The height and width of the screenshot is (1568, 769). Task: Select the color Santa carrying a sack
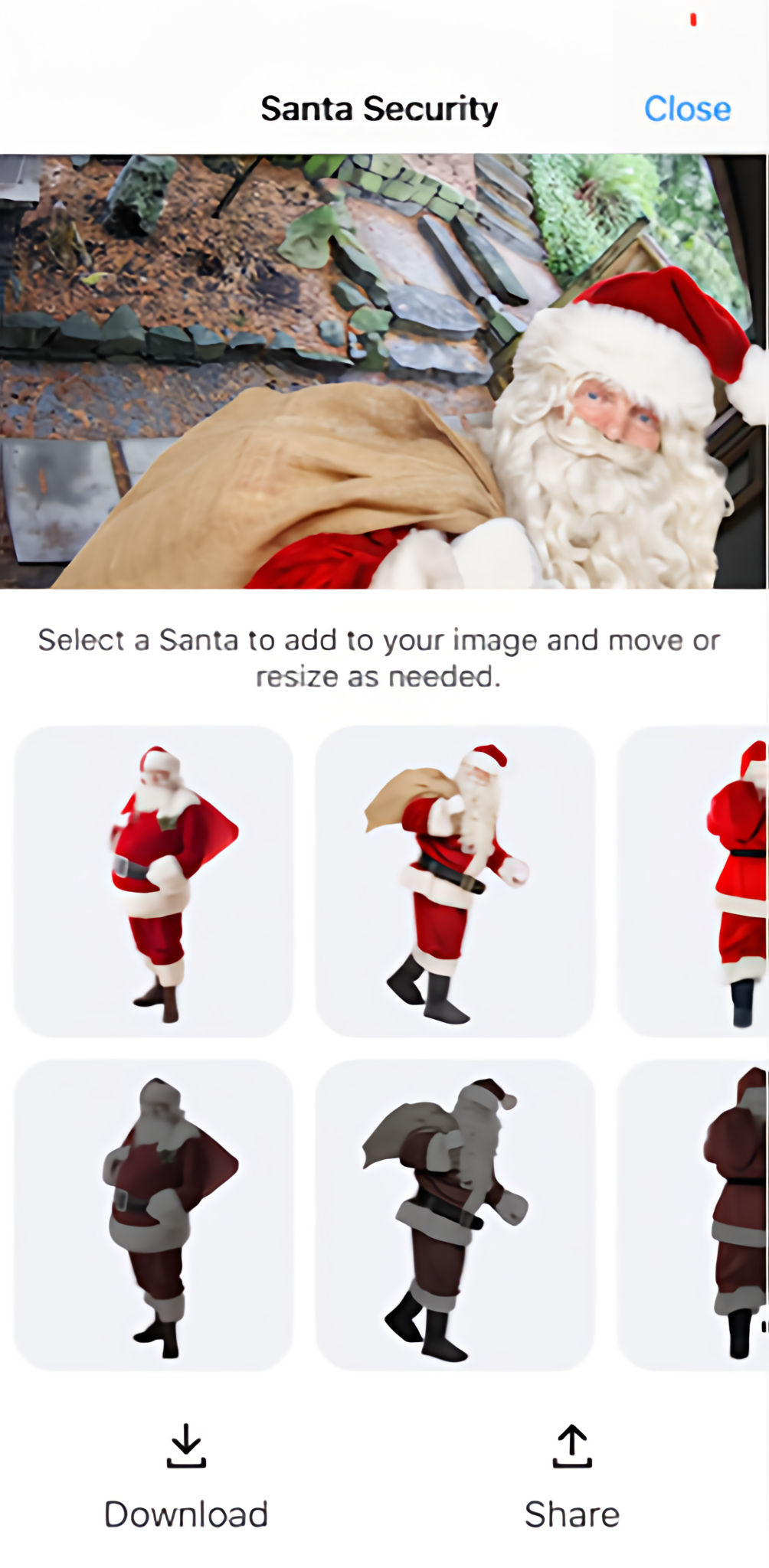point(455,881)
